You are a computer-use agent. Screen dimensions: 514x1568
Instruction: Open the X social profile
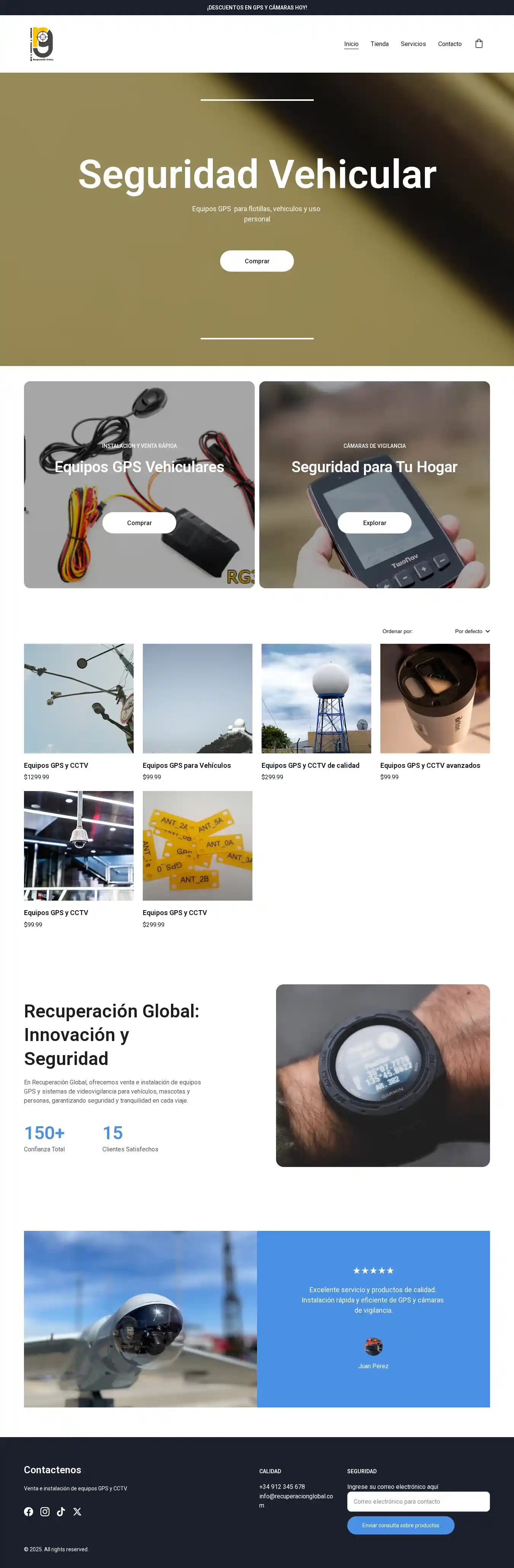click(x=77, y=1511)
